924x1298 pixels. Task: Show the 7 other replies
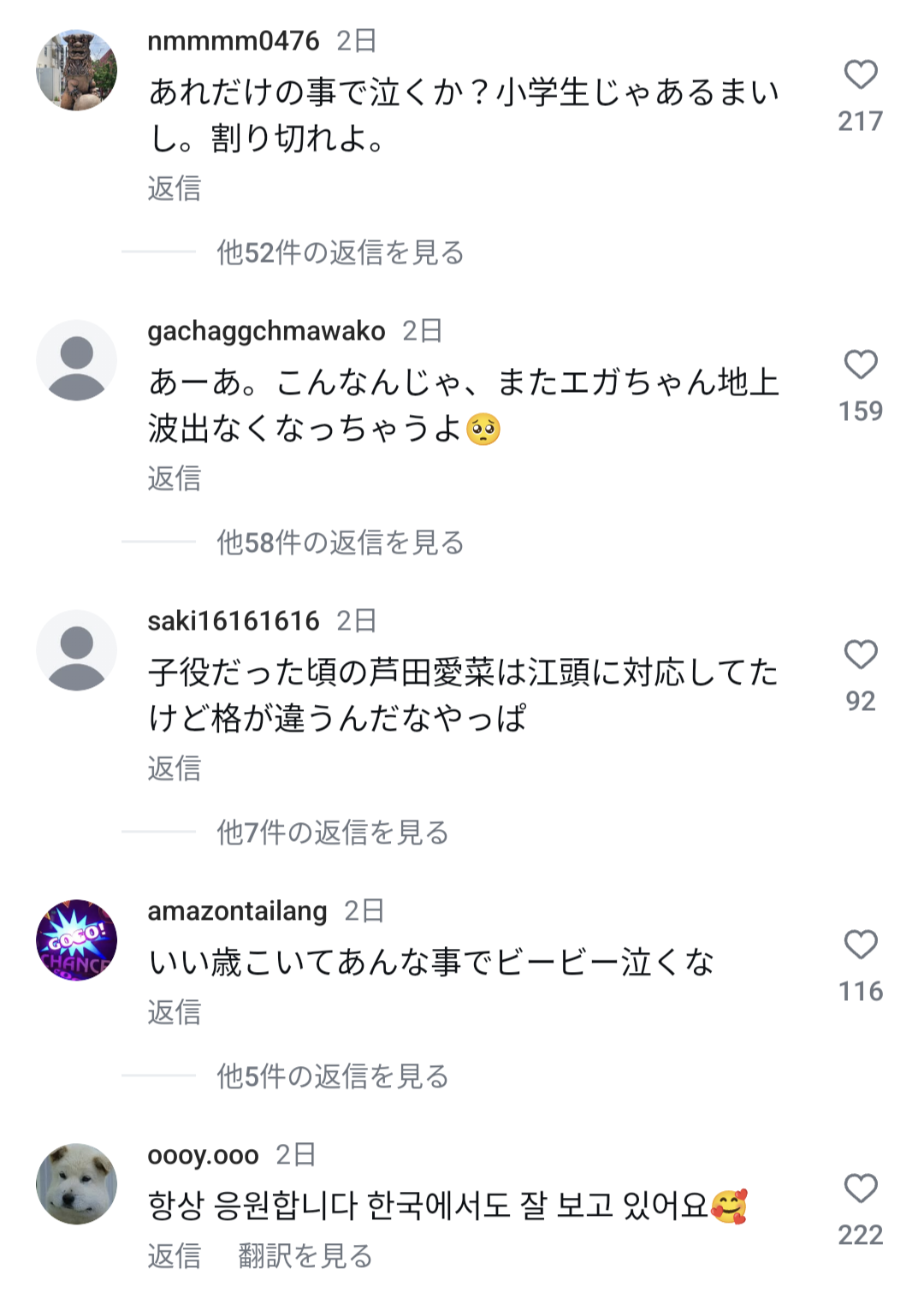pos(333,833)
